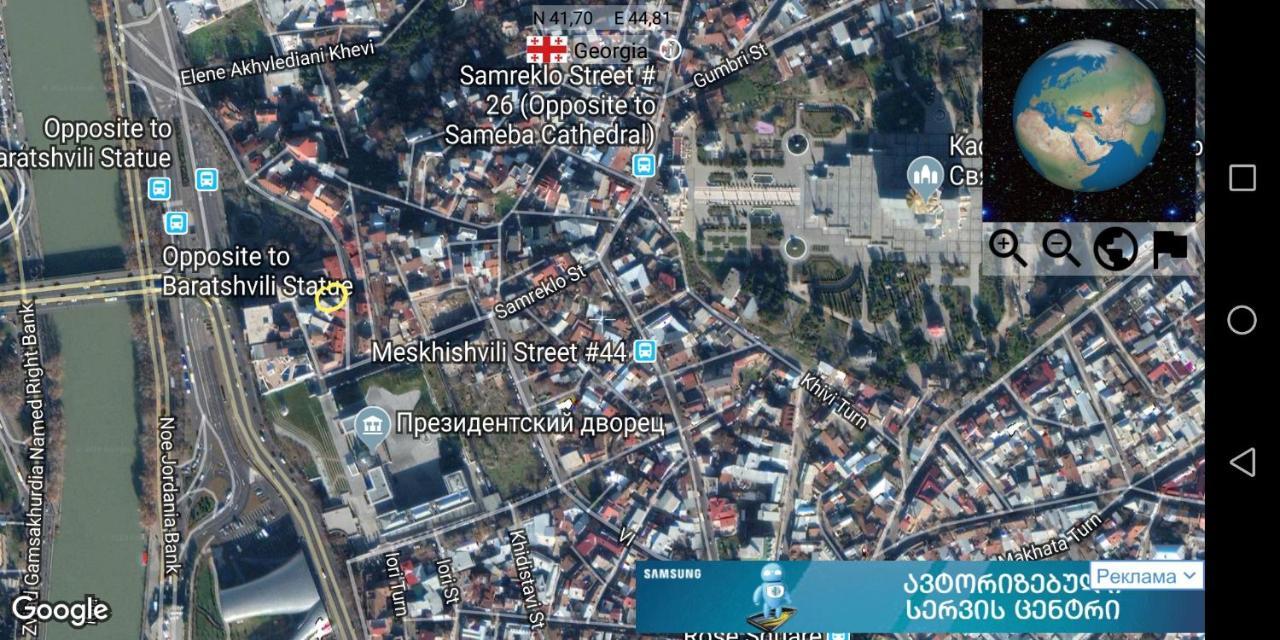Image resolution: width=1280 pixels, height=640 pixels.
Task: Open the Samsung service center ad banner
Action: point(860,597)
